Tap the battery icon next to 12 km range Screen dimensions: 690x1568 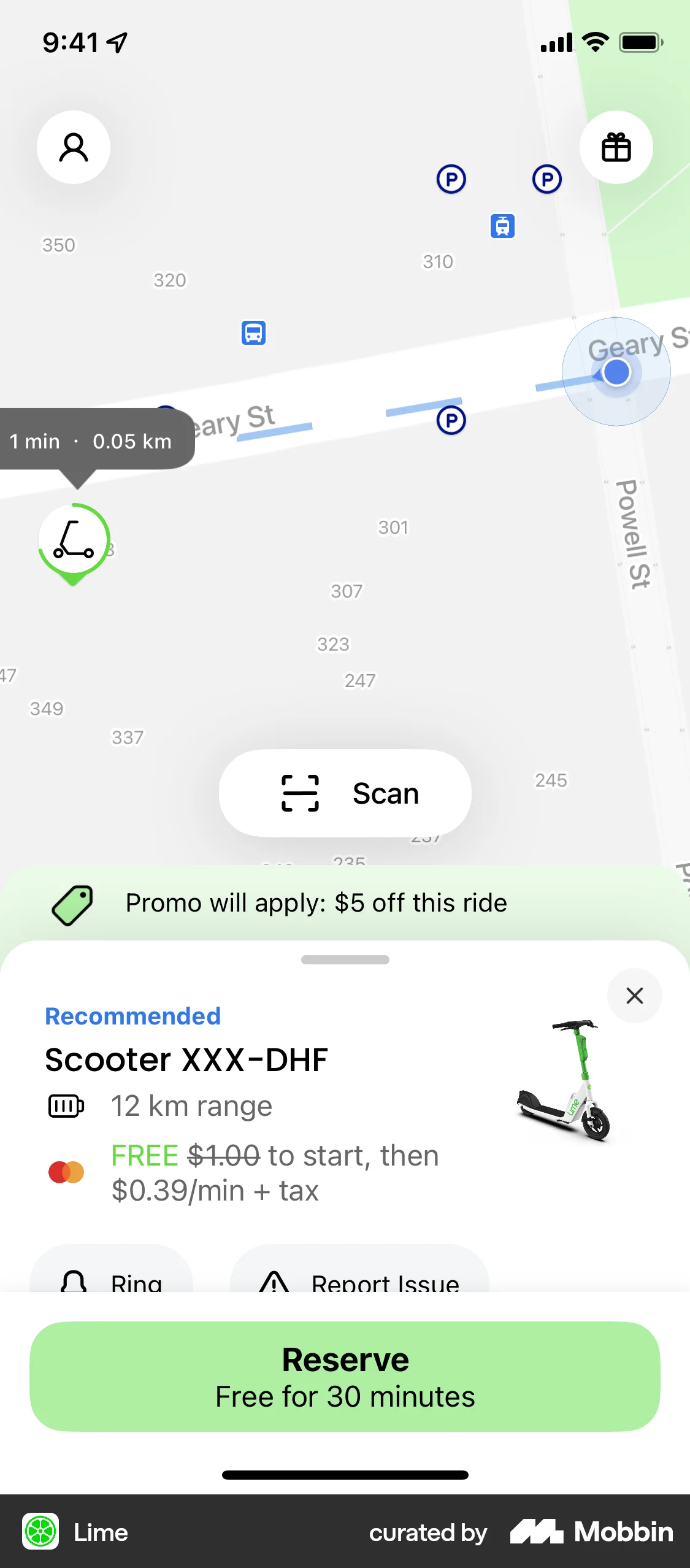(x=66, y=1106)
